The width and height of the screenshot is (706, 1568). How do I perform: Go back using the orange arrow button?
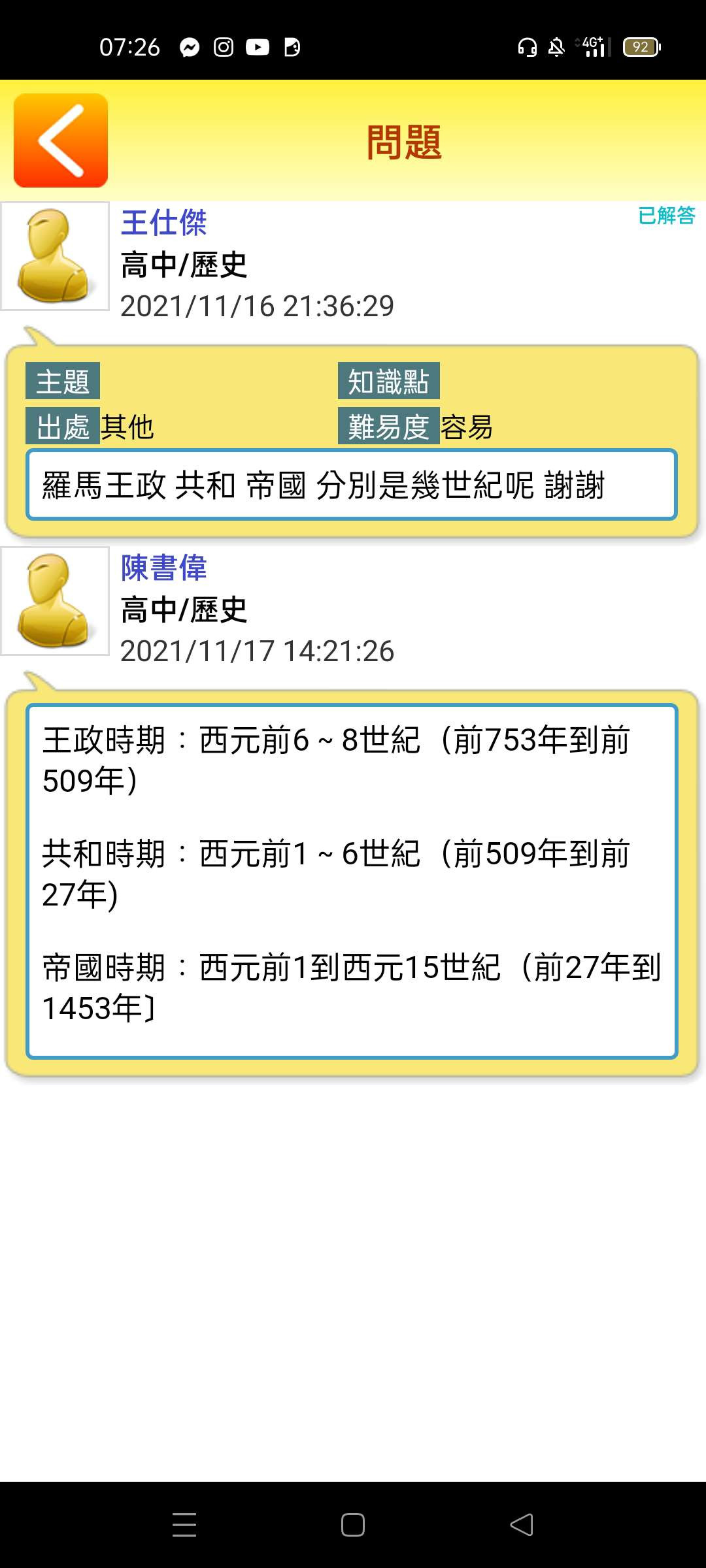point(61,140)
